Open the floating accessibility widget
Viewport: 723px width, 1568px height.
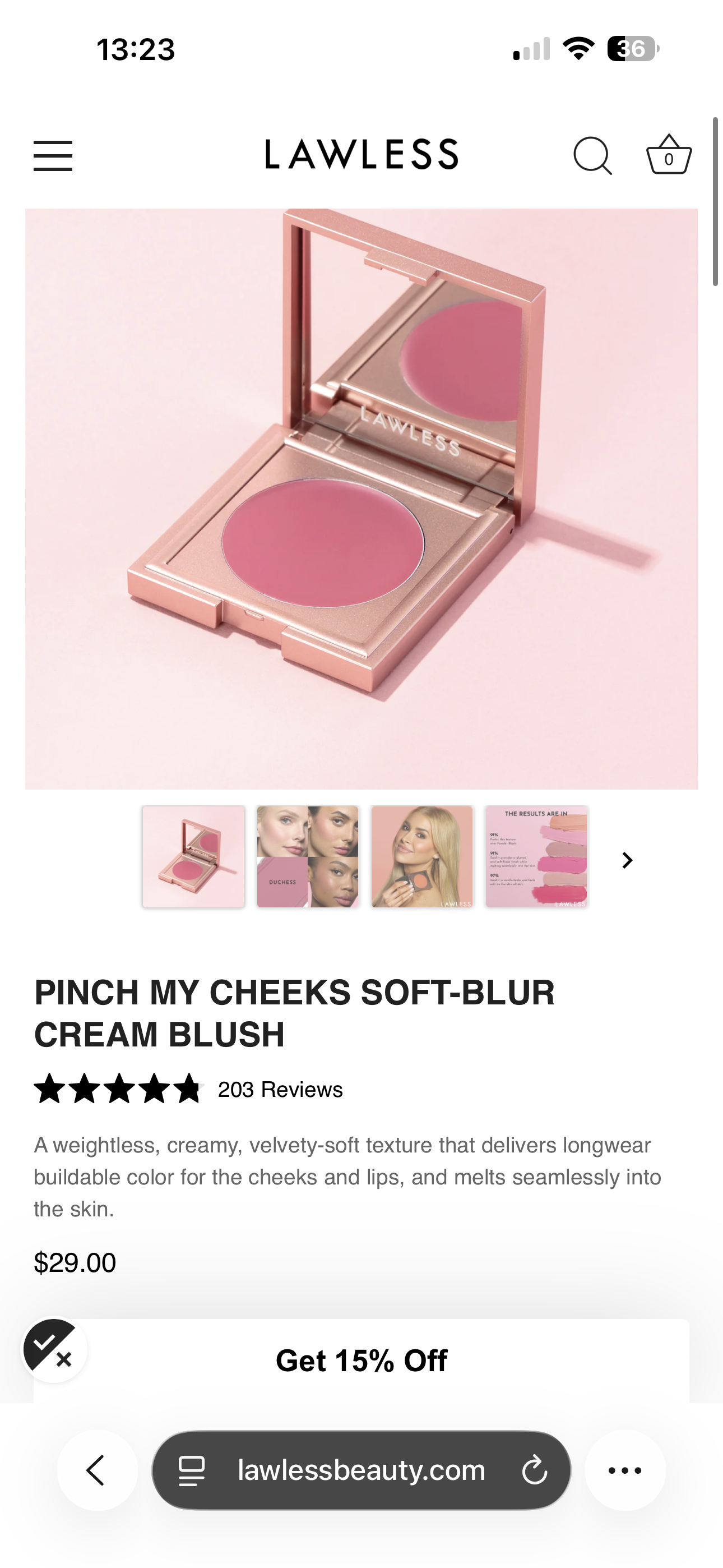pyautogui.click(x=54, y=1349)
